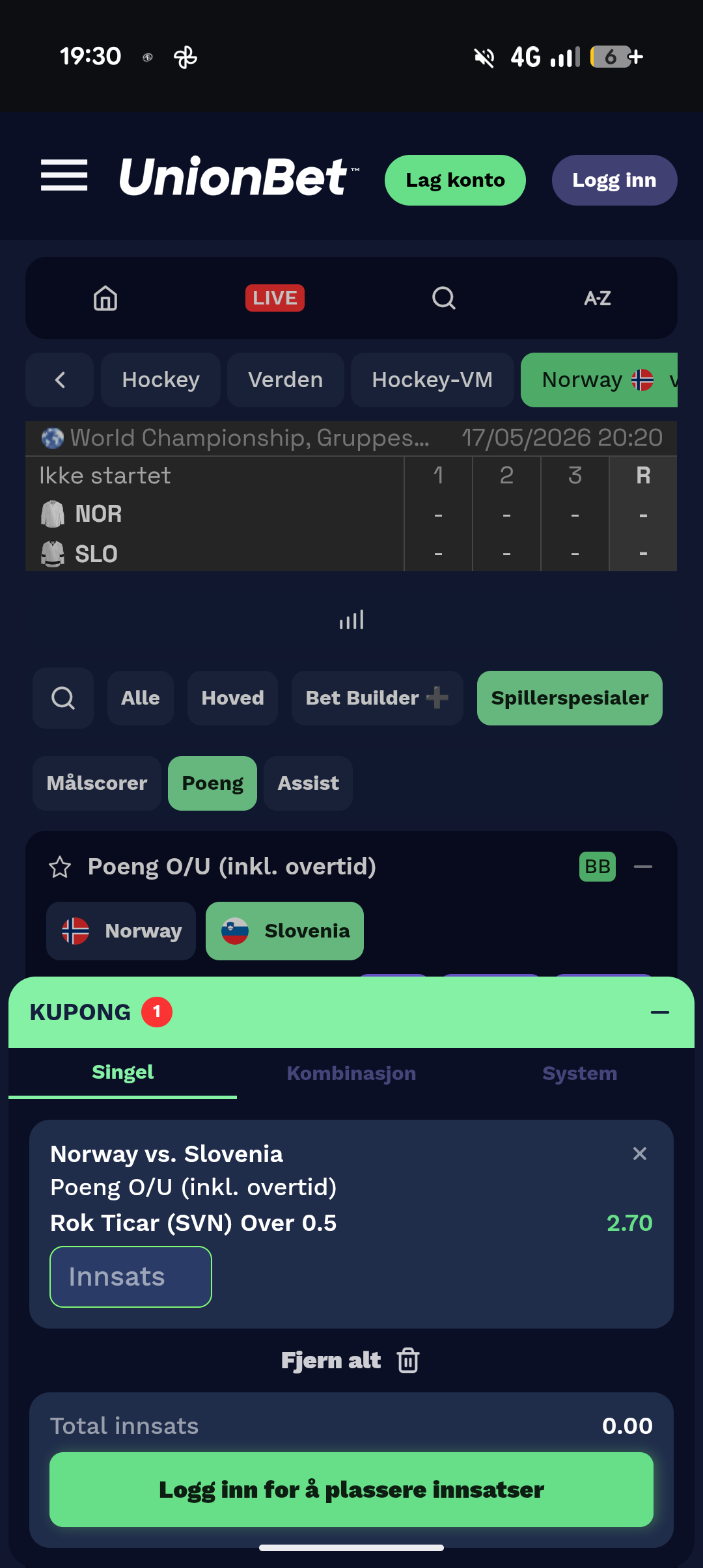This screenshot has width=703, height=1568.
Task: Select the Assist category
Action: pos(309,783)
